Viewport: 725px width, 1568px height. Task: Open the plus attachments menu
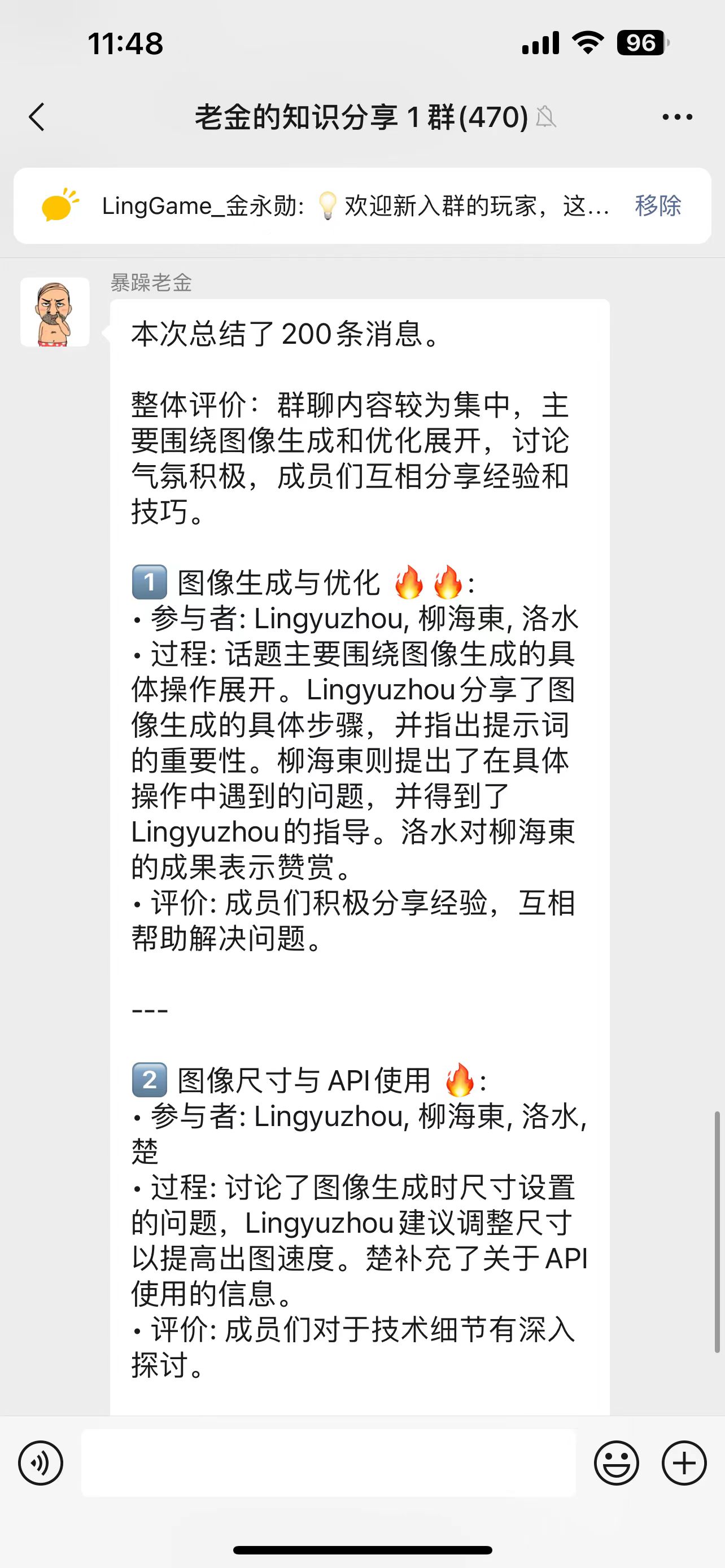point(684,1462)
